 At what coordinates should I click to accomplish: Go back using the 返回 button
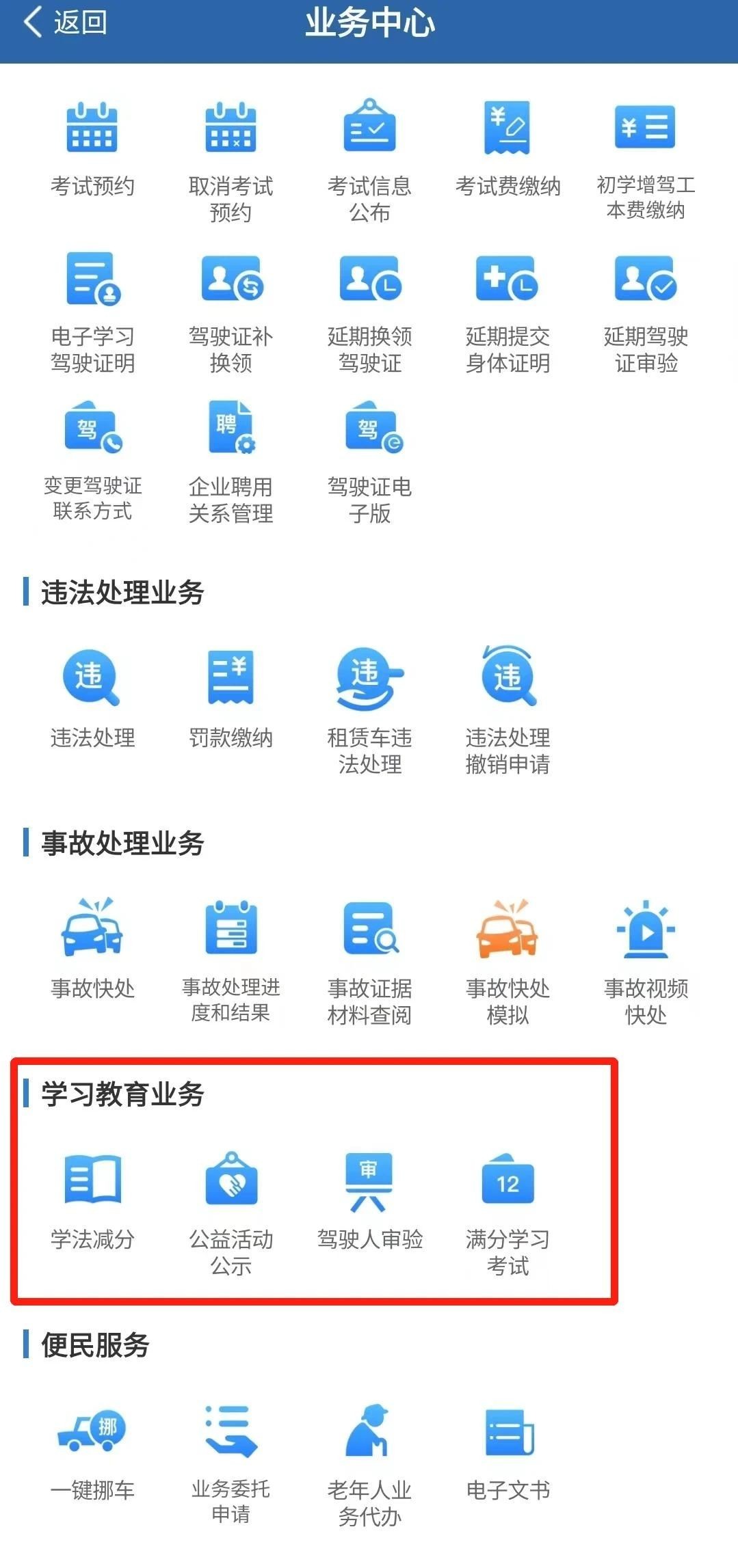coord(65,23)
